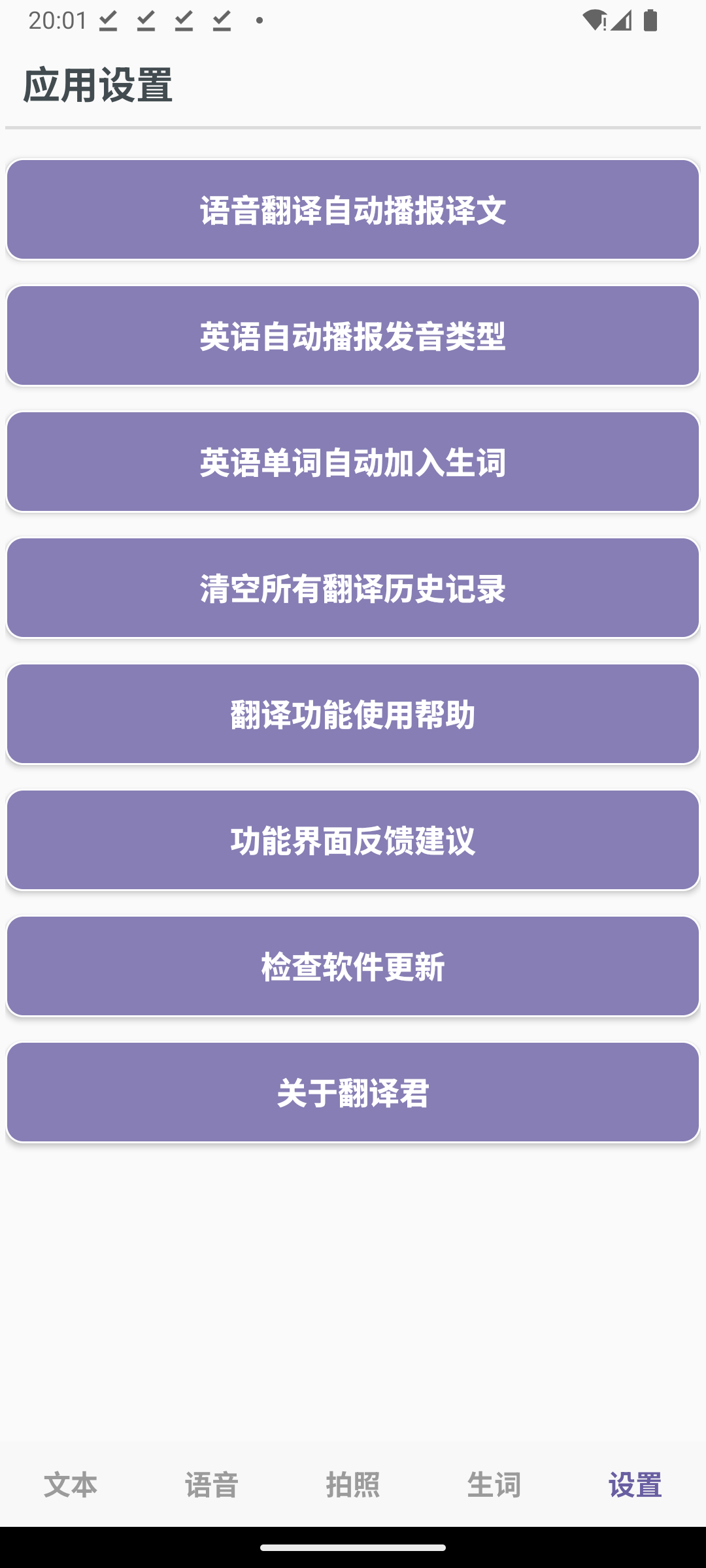Open the 生词 tab

click(x=494, y=1484)
